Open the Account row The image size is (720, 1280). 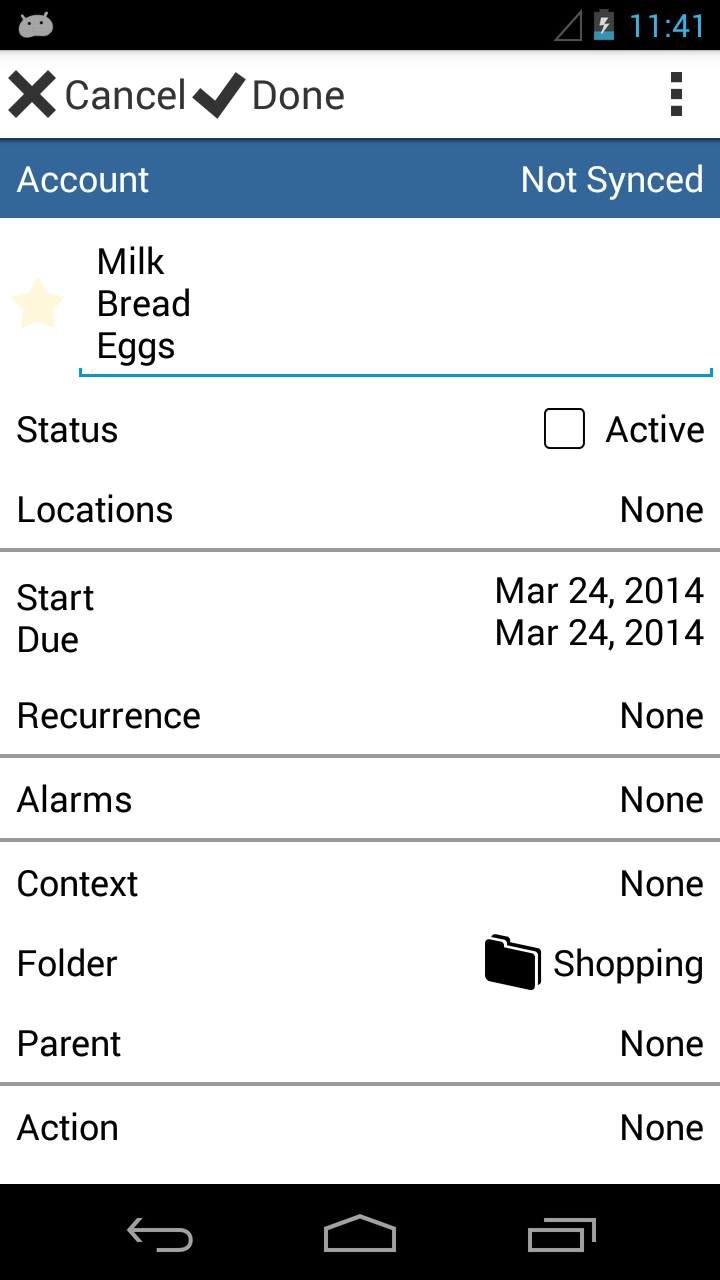click(360, 180)
